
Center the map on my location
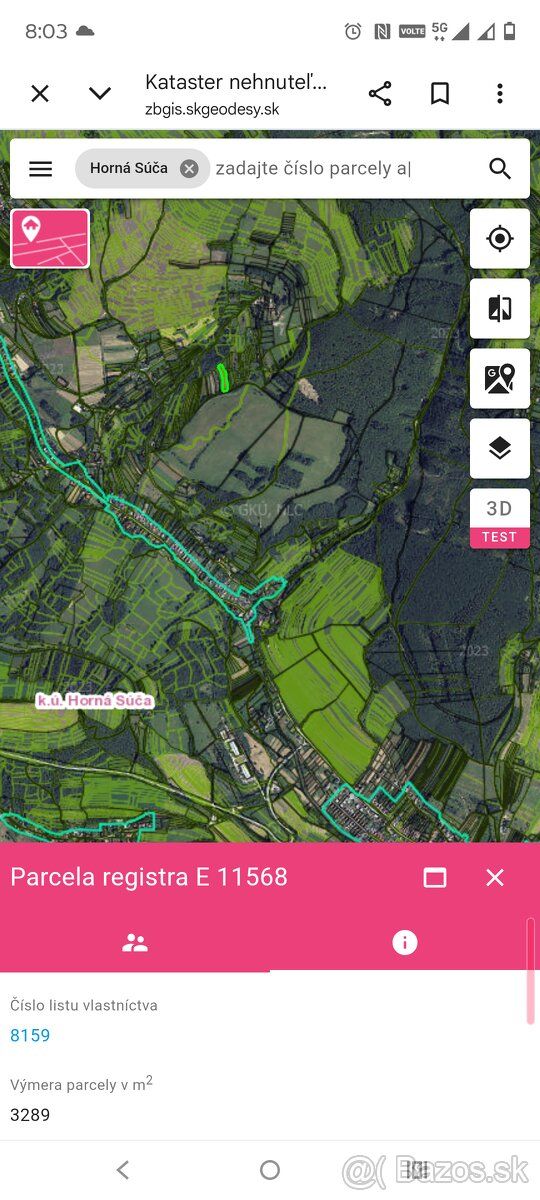[500, 238]
